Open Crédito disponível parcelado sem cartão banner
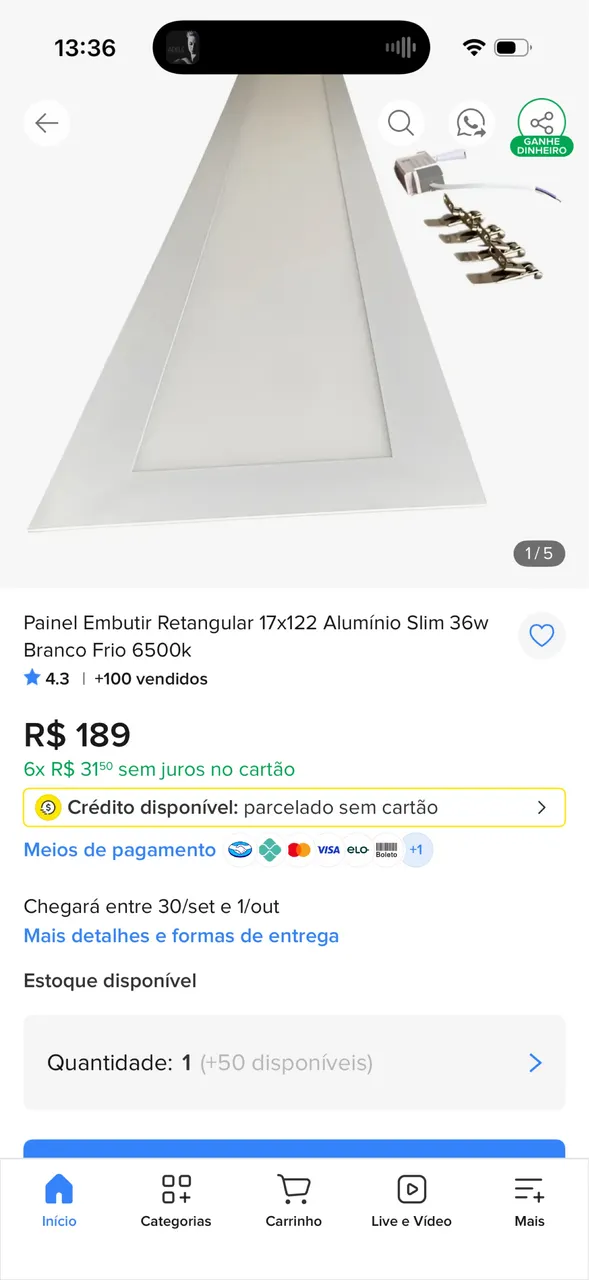The height and width of the screenshot is (1280, 589). [294, 807]
